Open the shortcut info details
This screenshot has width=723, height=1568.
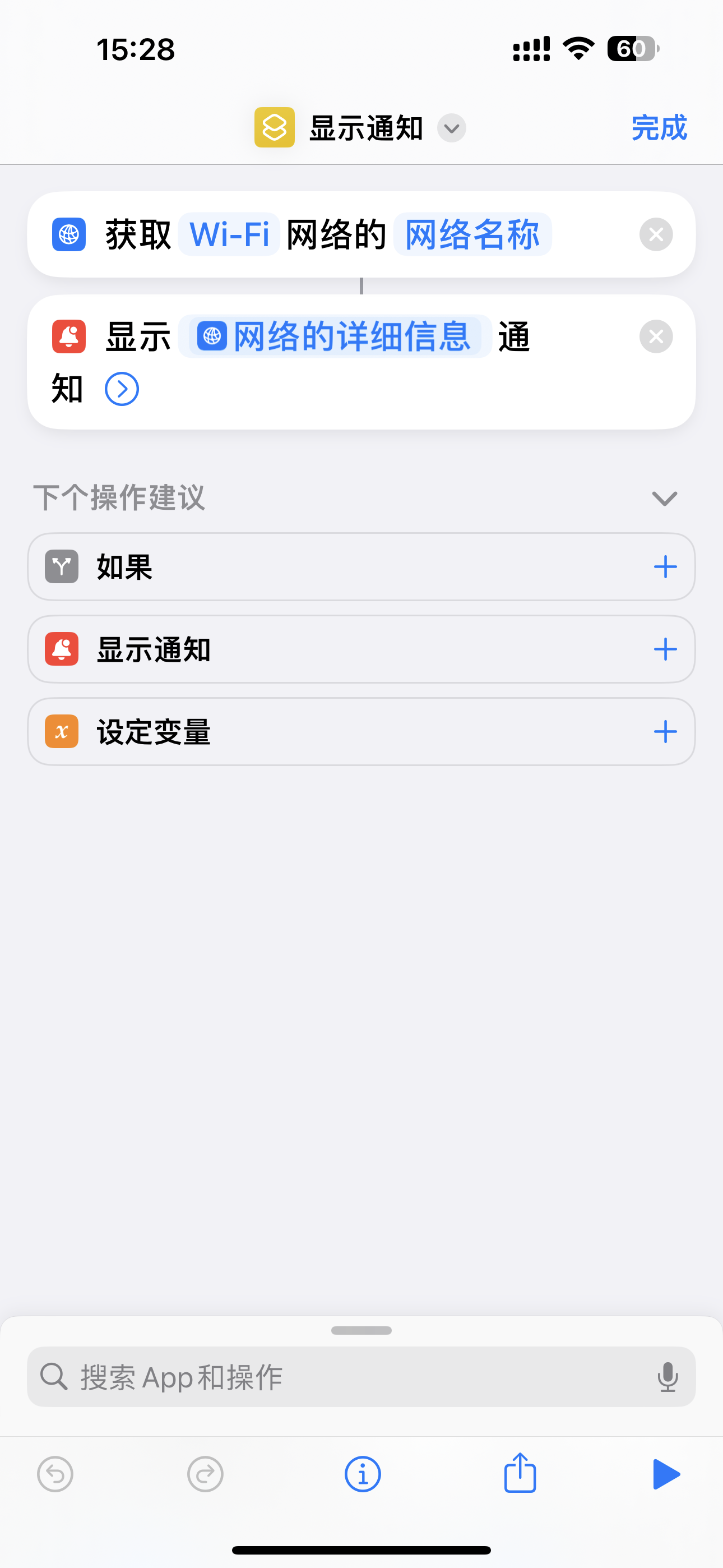(x=363, y=1474)
